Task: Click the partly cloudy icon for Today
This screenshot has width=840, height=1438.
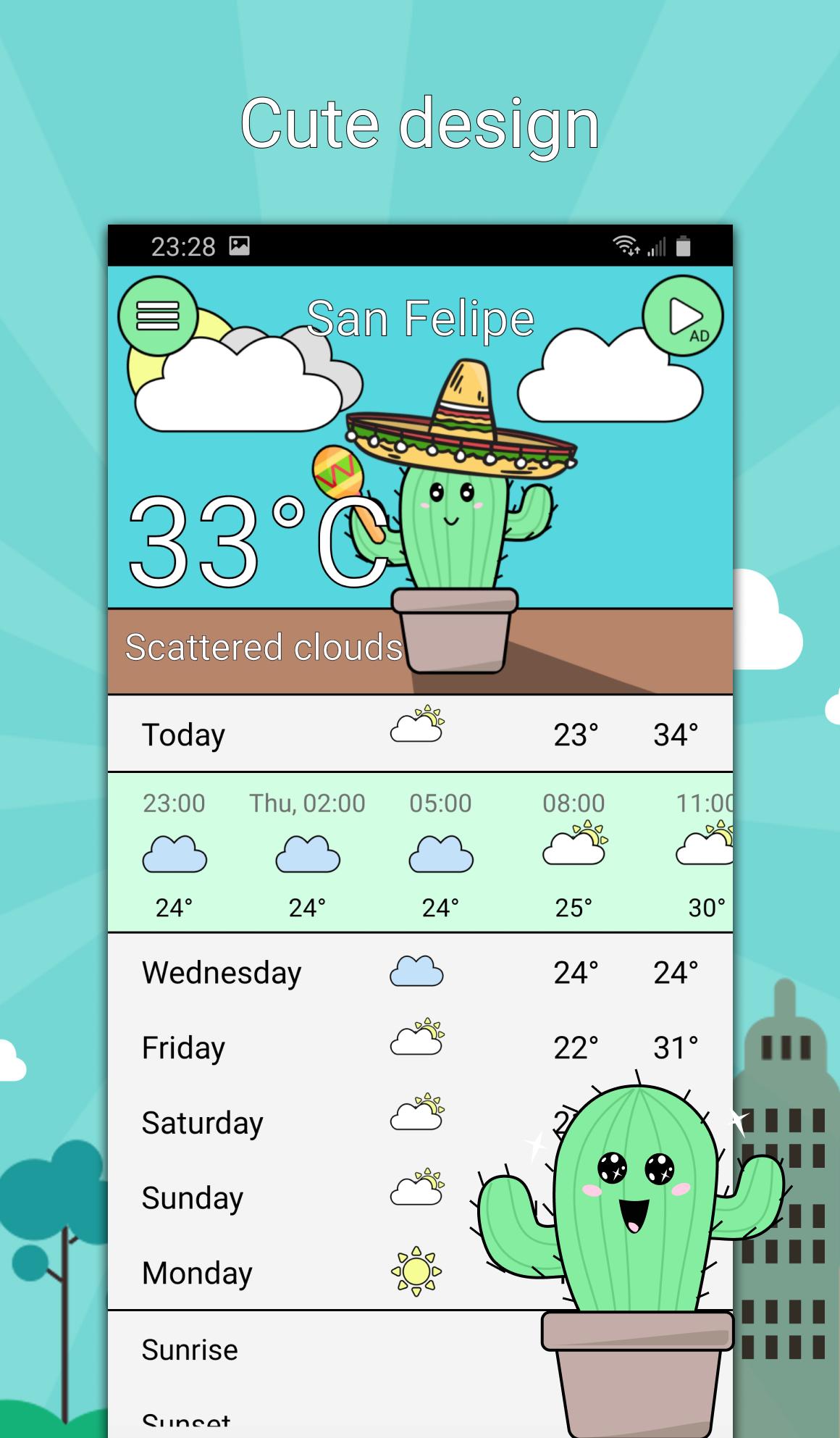Action: coord(416,728)
